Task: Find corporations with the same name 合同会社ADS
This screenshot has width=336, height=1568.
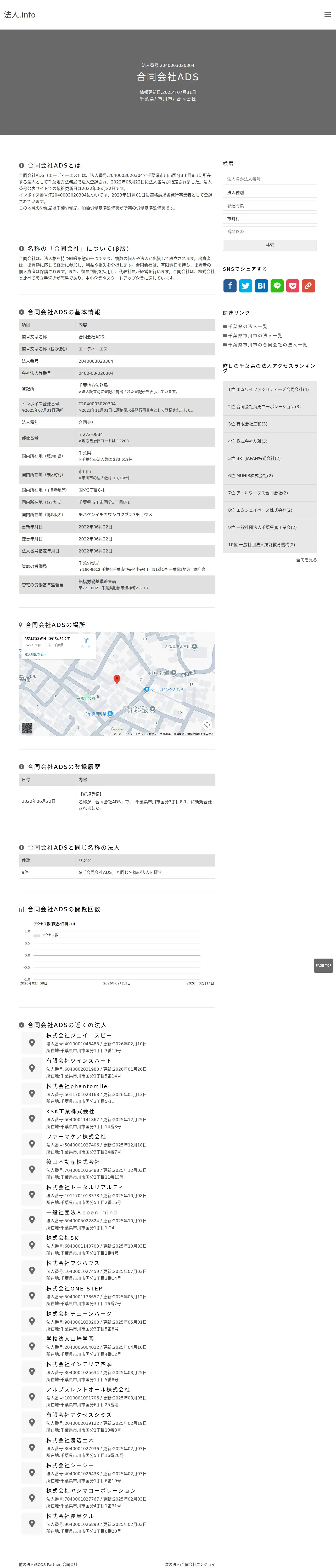Action: click(x=120, y=872)
